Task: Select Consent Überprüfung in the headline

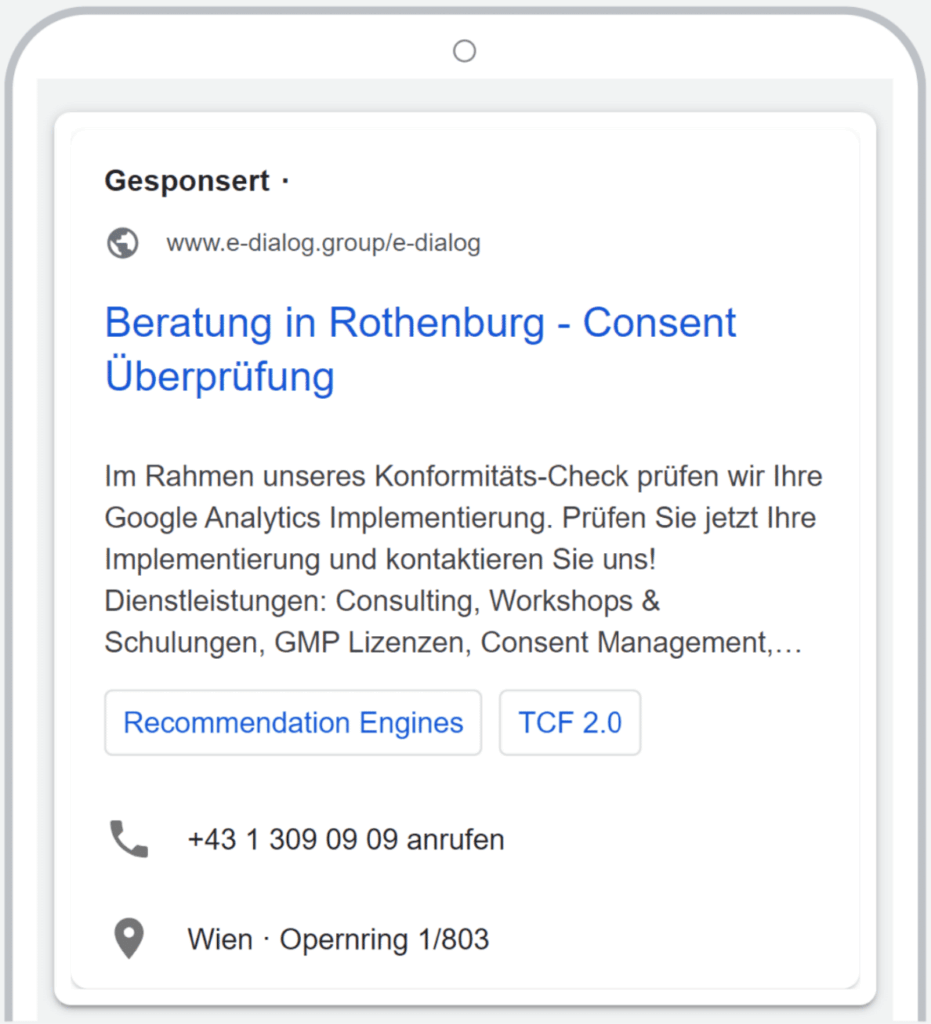Action: (219, 377)
